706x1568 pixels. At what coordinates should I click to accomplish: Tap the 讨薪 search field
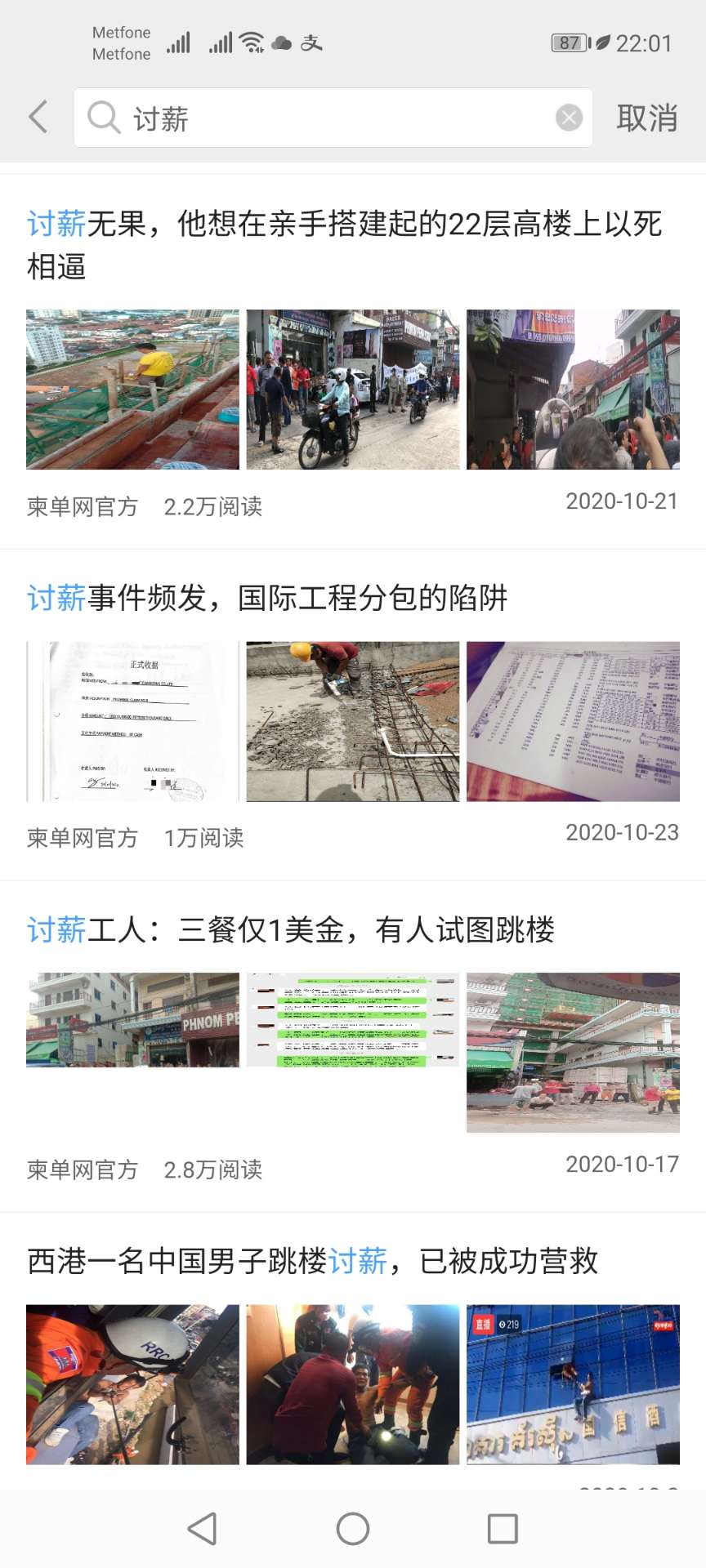click(327, 118)
